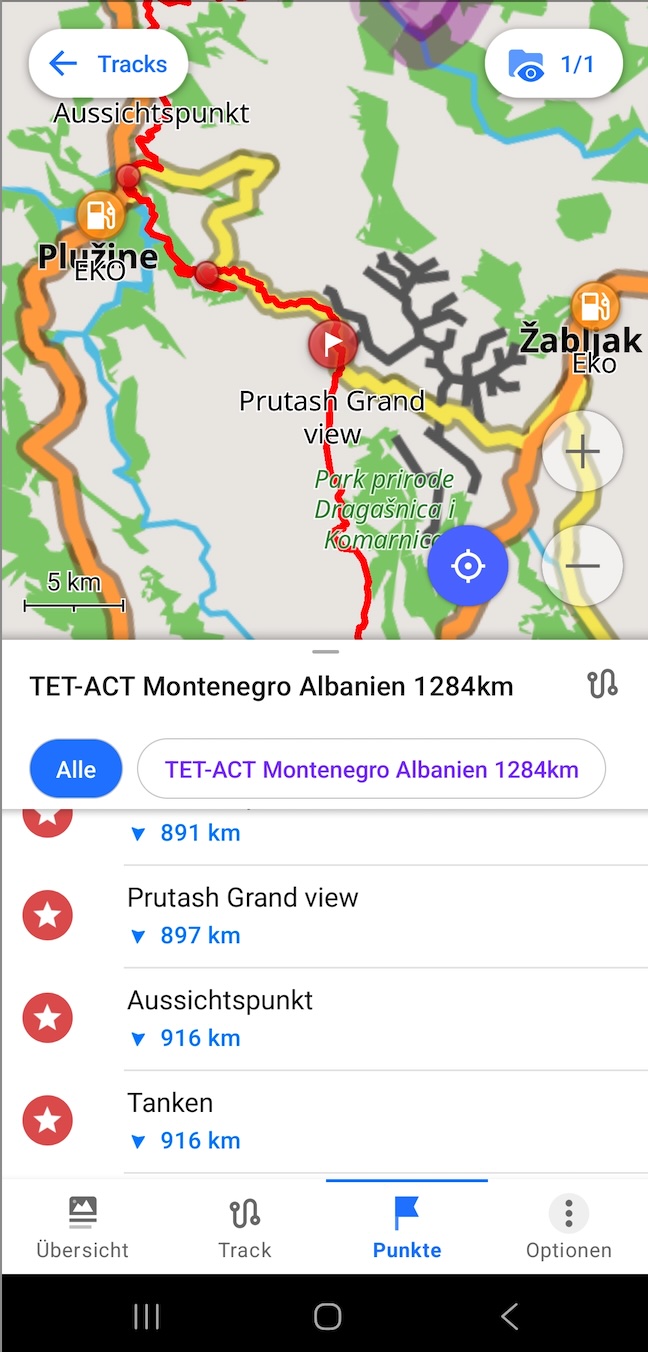This screenshot has width=648, height=1352.
Task: Zoom in on the map
Action: 582,452
